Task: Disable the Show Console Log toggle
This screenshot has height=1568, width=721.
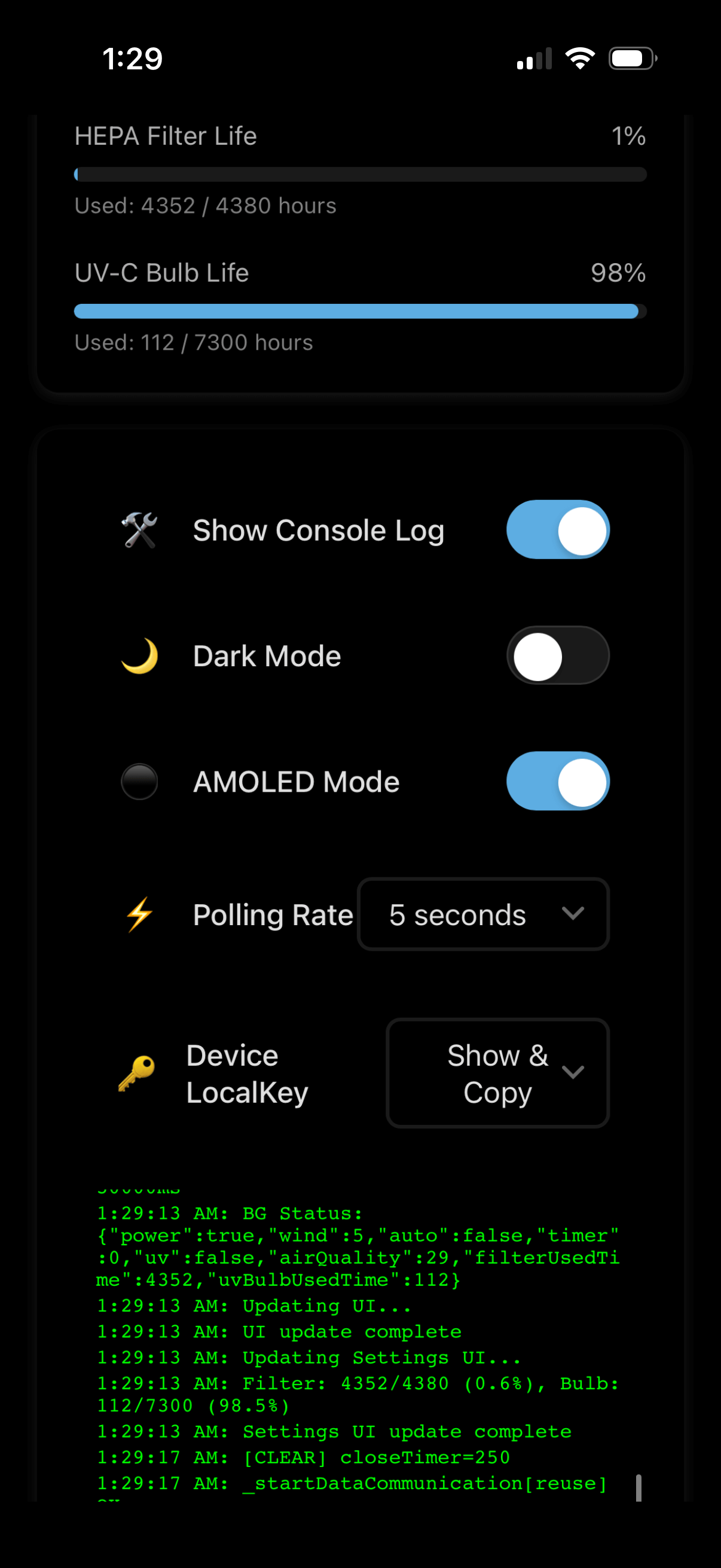Action: tap(557, 530)
